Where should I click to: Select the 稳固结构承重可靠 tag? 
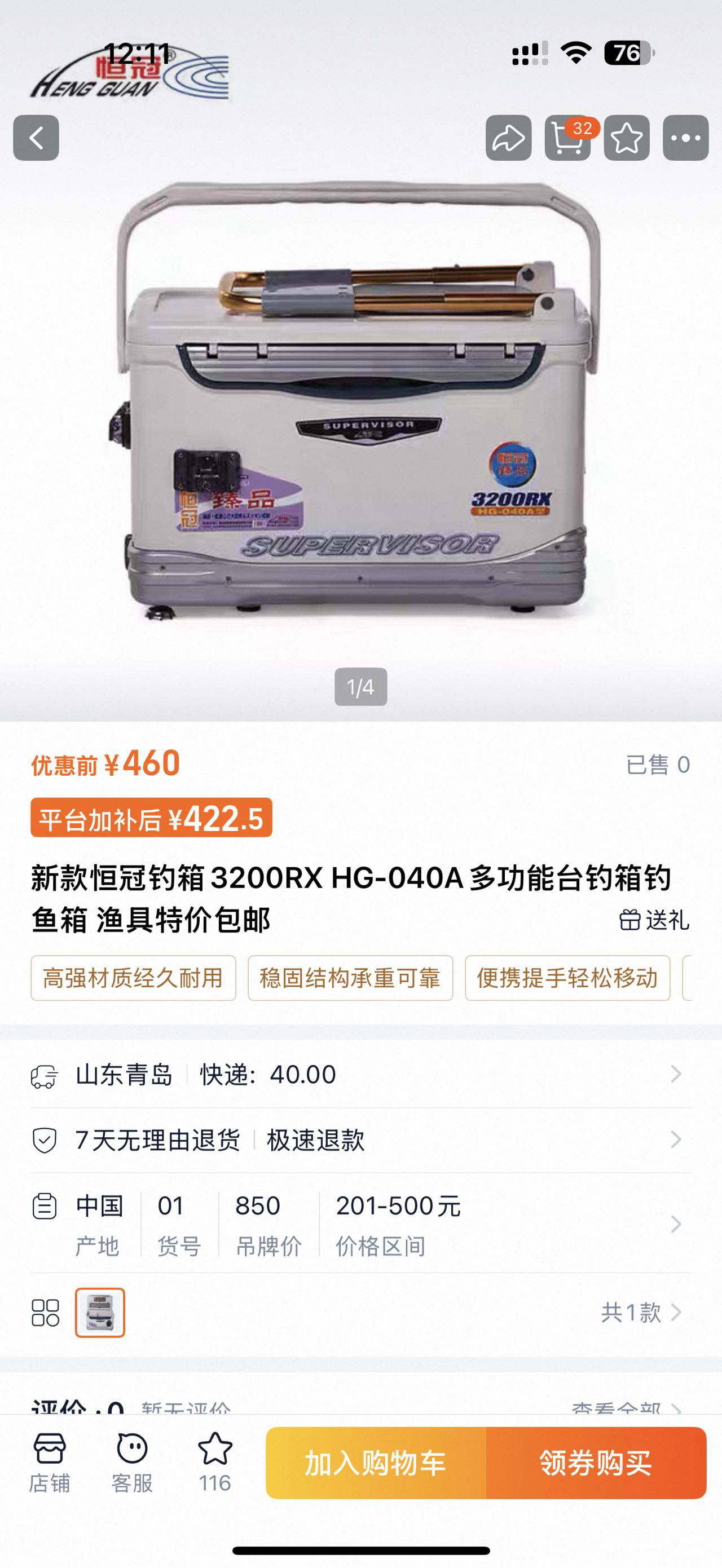click(350, 978)
